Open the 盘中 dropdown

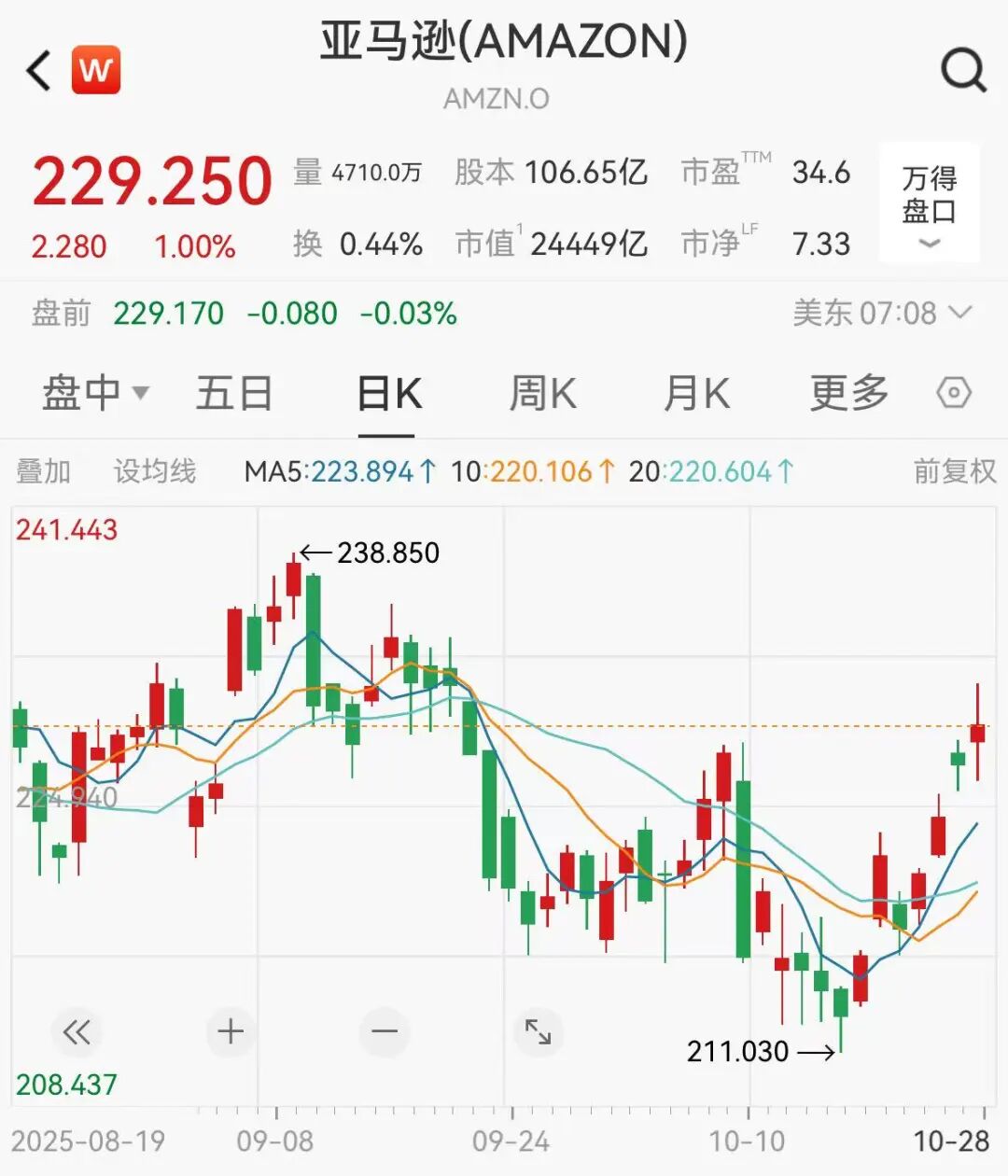94,393
